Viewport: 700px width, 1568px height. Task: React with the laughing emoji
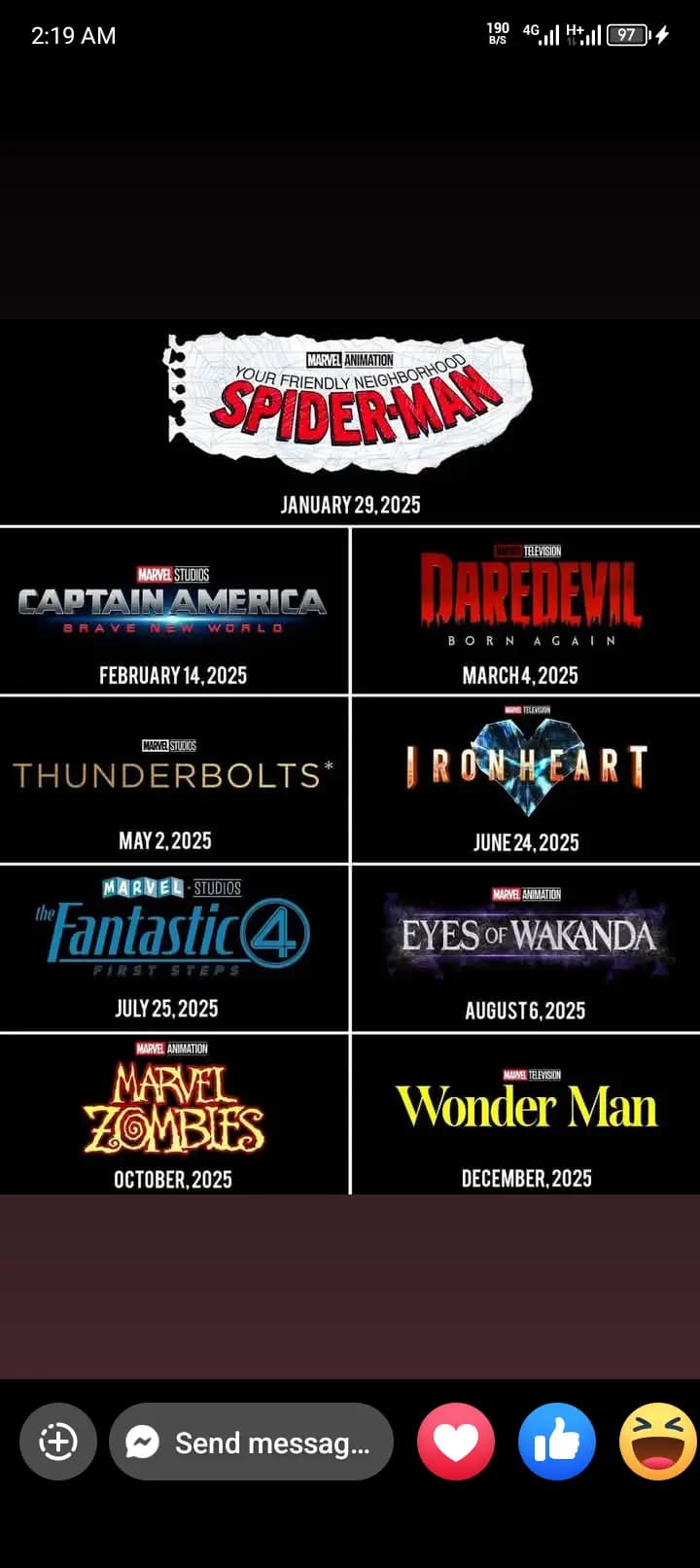(x=658, y=1442)
